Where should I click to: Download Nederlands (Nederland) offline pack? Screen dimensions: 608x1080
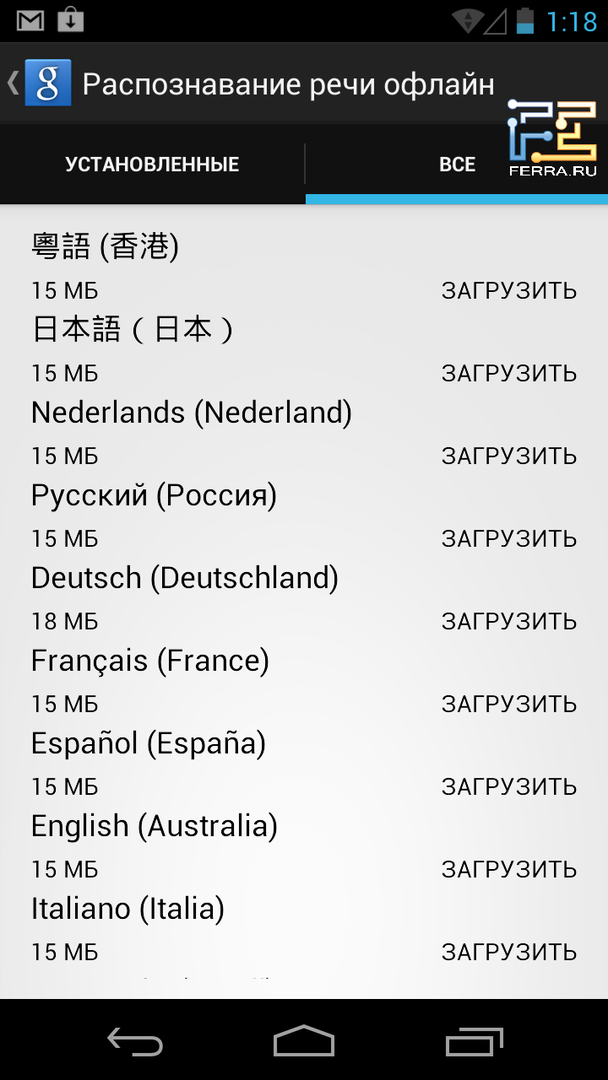coord(509,457)
